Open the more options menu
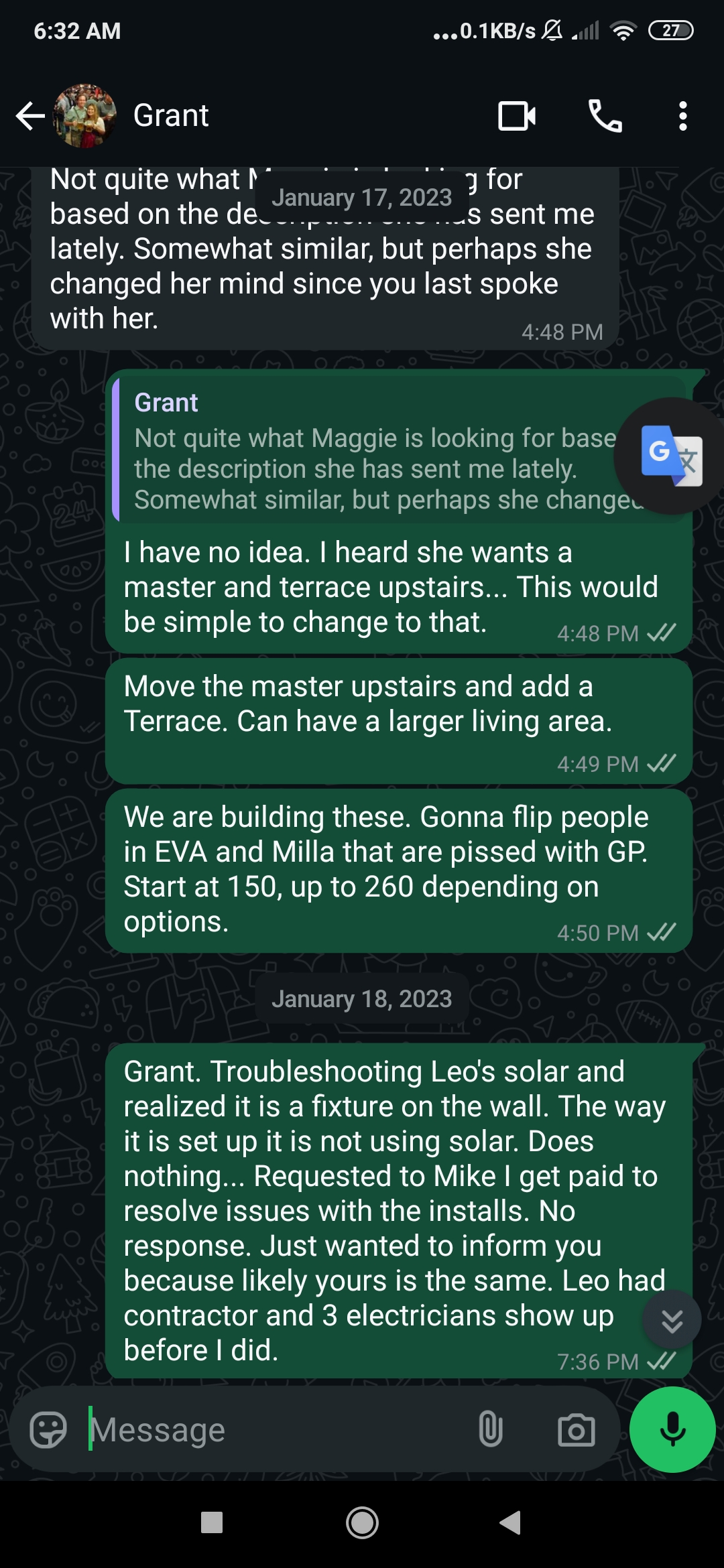The image size is (724, 1568). (682, 116)
